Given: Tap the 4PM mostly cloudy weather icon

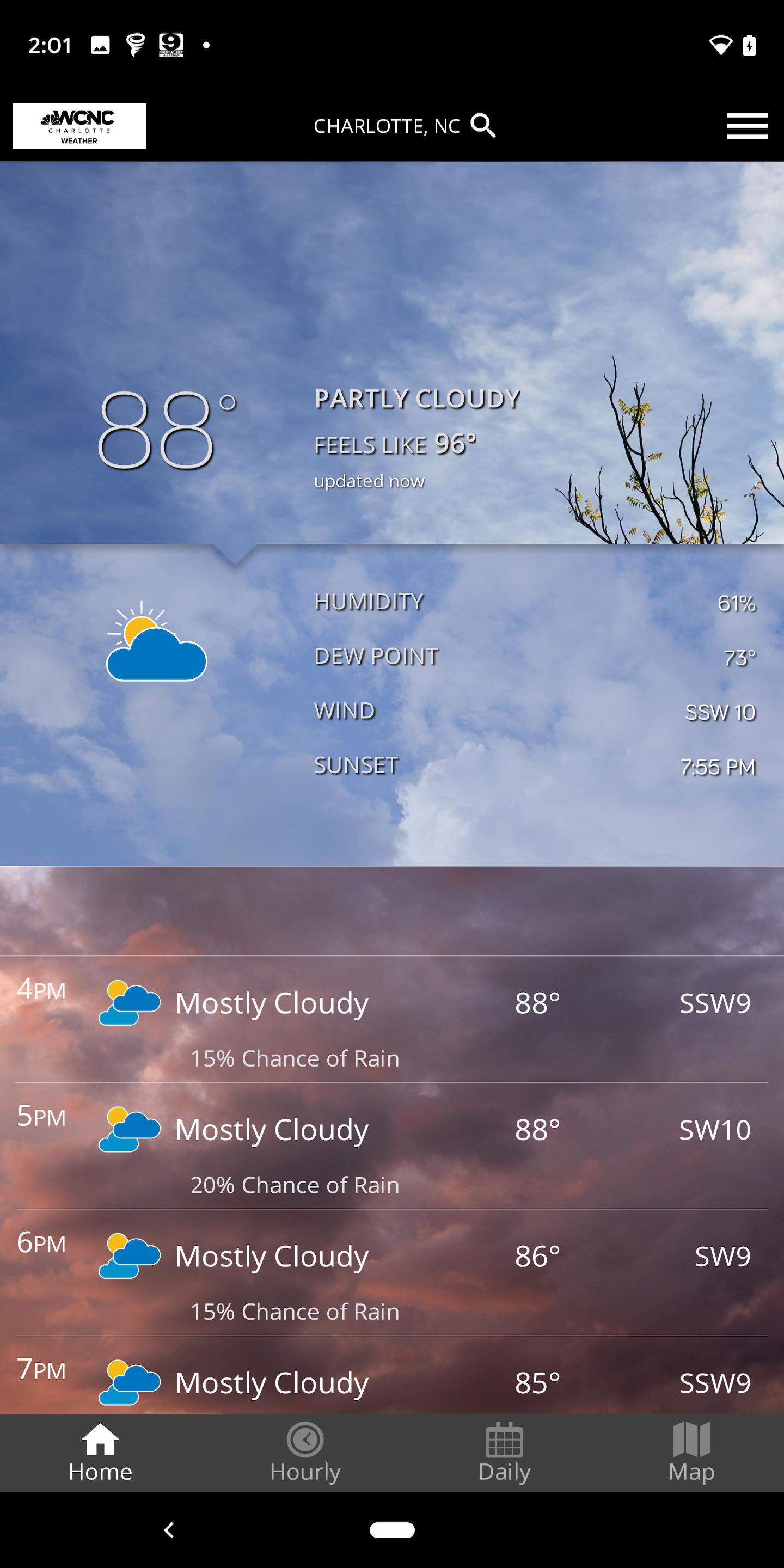Looking at the screenshot, I should [x=128, y=1002].
